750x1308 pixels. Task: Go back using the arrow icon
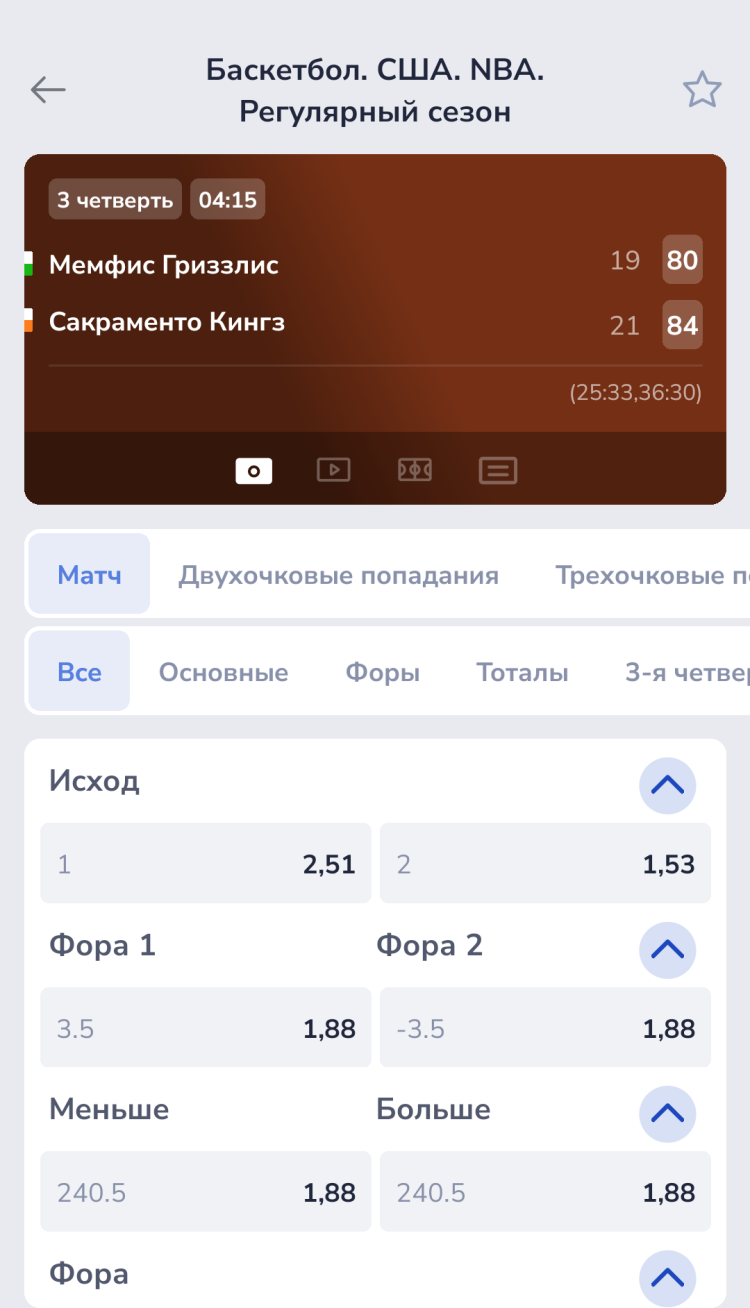tap(48, 90)
